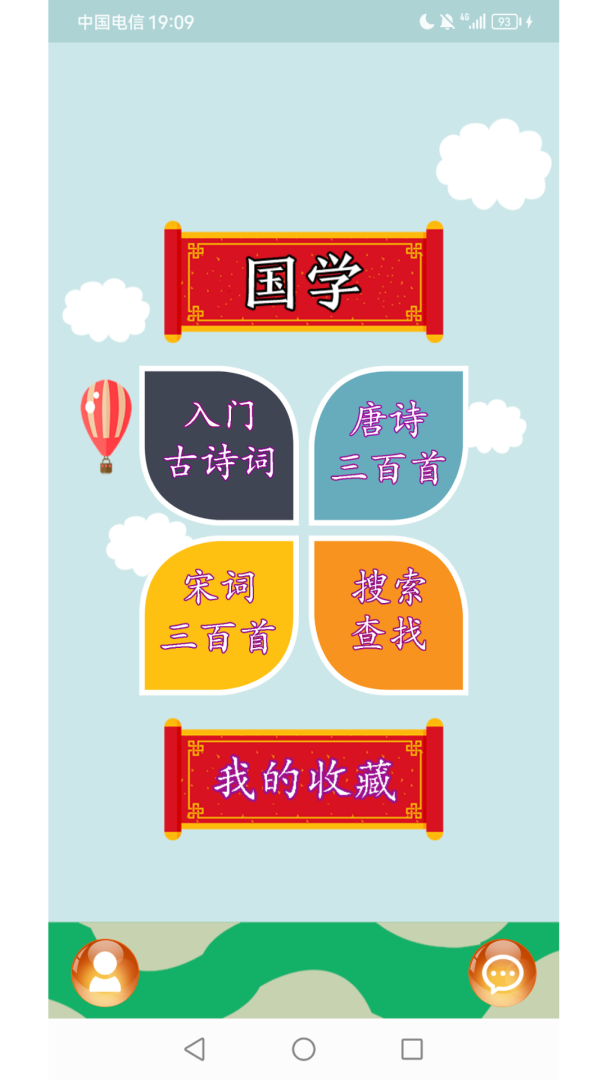Open 唐诗三百首 collection

coord(388,444)
